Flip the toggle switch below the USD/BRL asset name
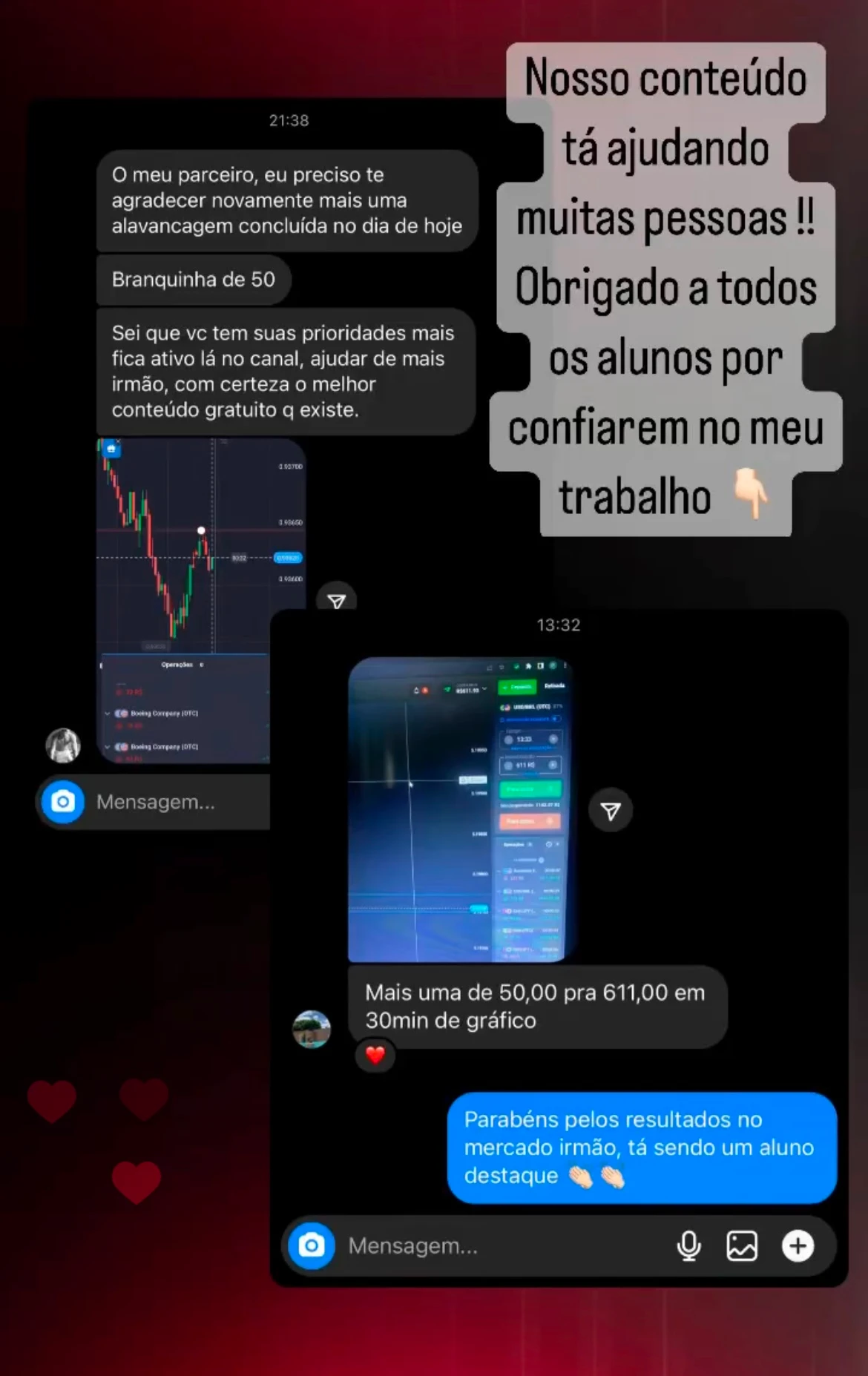The height and width of the screenshot is (1376, 868). coord(556,719)
